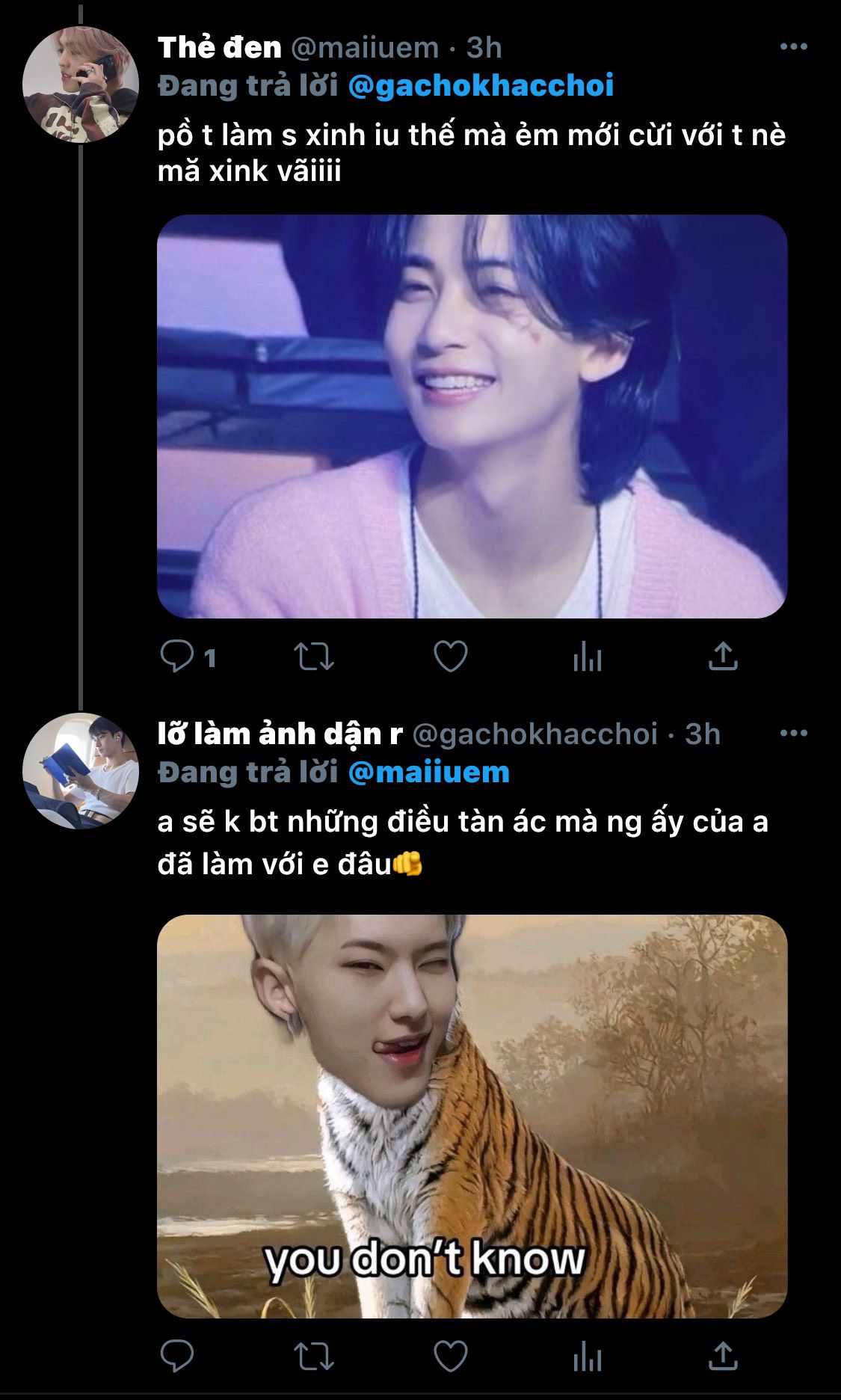View analytics for Thẻ đen's tweet
Image resolution: width=841 pixels, height=1400 pixels.
[587, 657]
